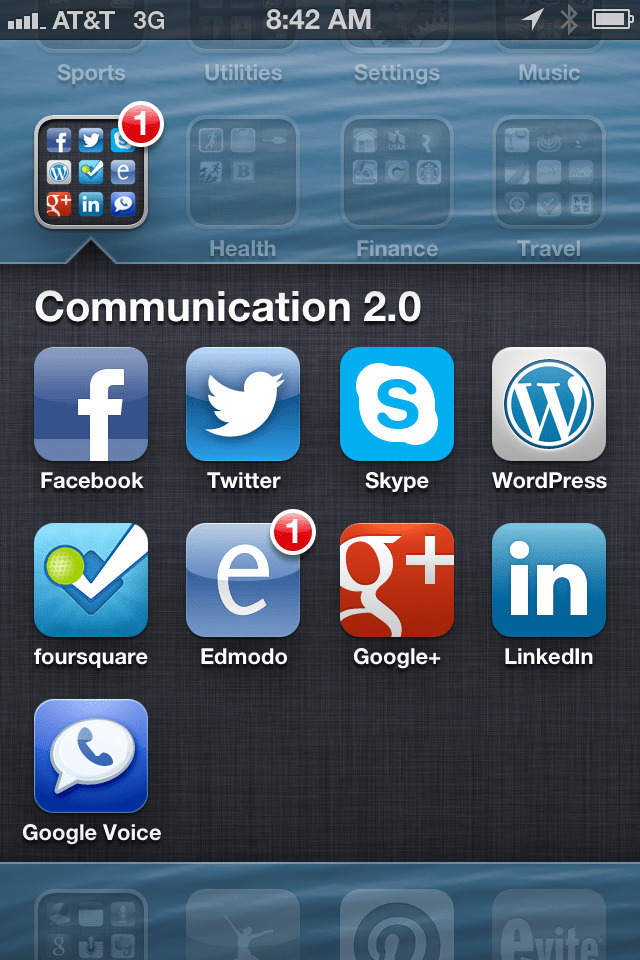Launch foursquare

(x=91, y=580)
